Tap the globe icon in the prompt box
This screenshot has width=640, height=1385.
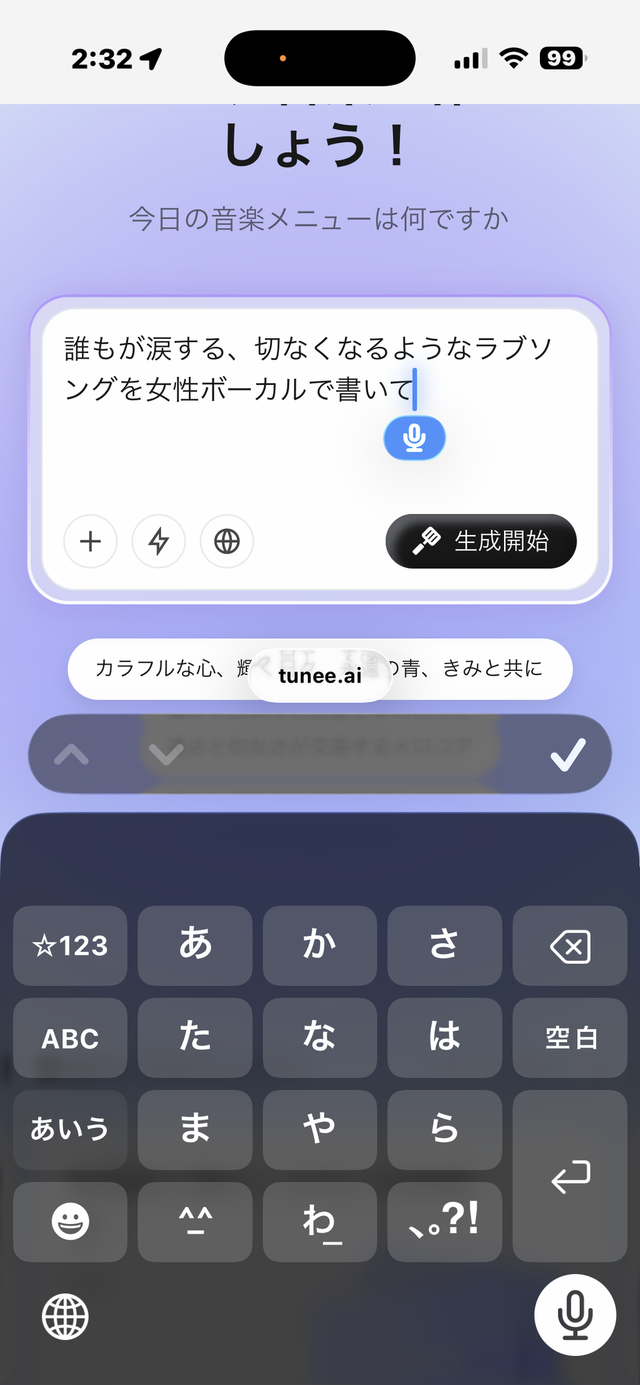[x=227, y=542]
